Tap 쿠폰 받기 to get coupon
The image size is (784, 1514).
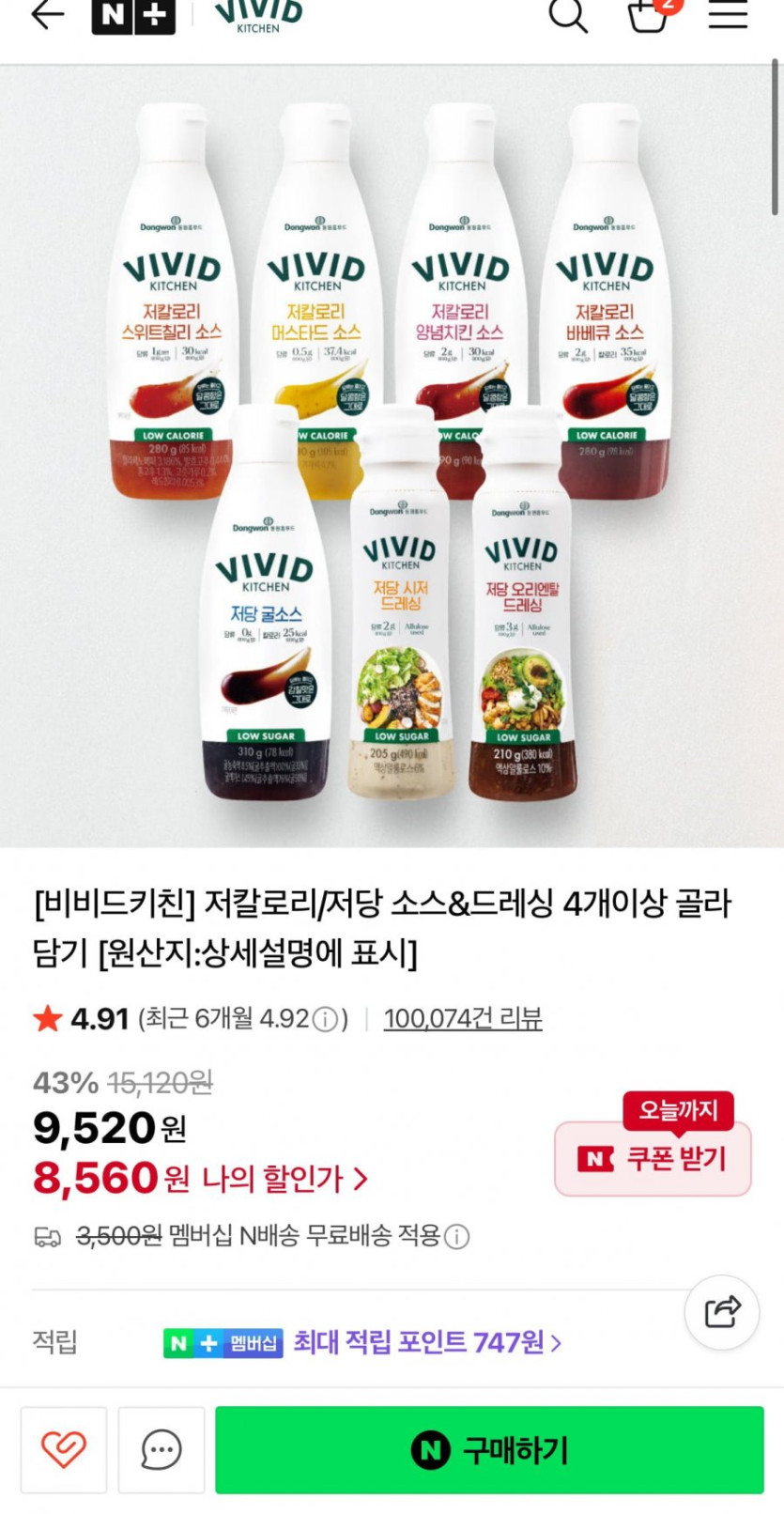[653, 1159]
